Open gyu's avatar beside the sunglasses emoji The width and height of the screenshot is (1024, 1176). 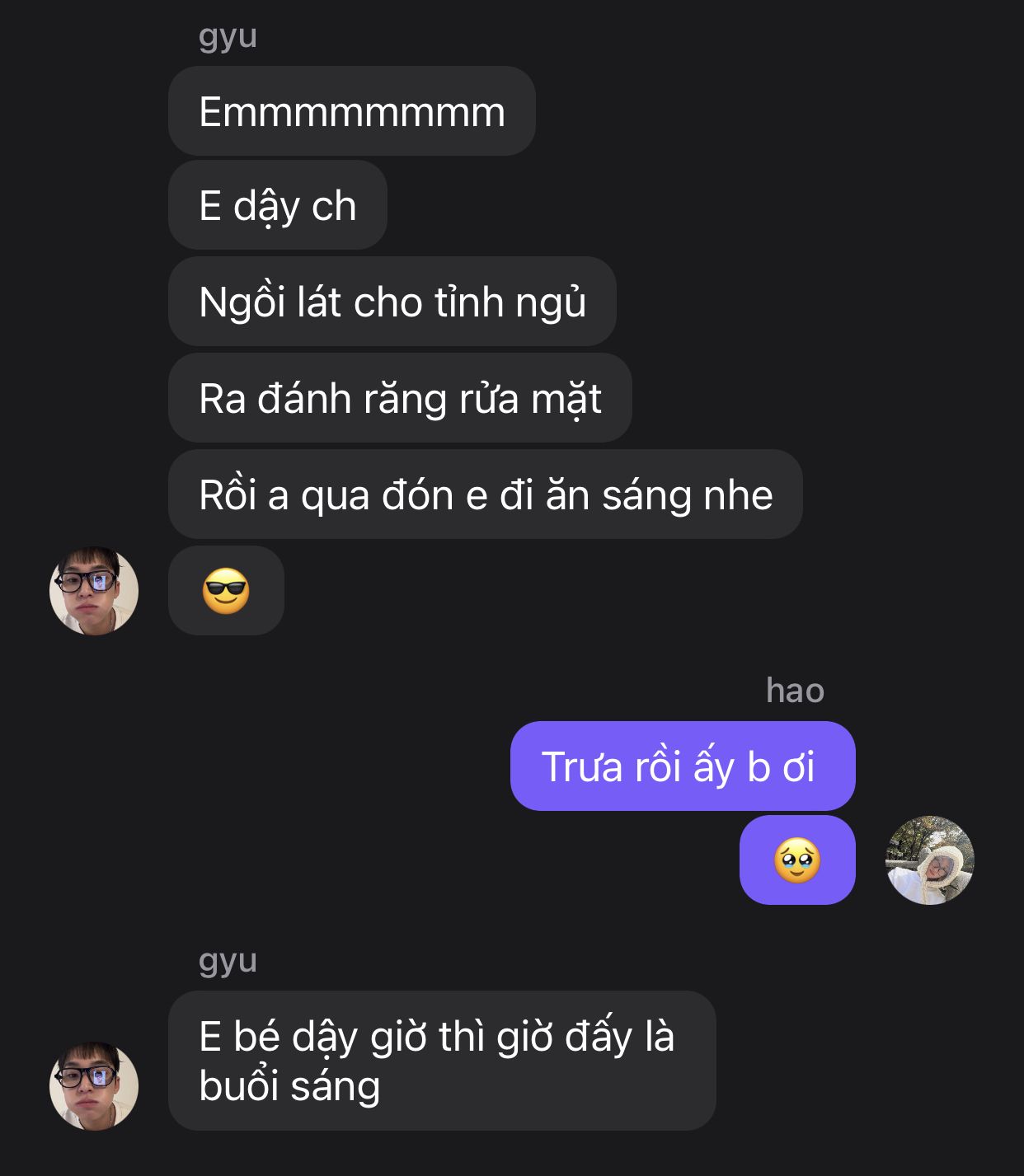coord(94,591)
